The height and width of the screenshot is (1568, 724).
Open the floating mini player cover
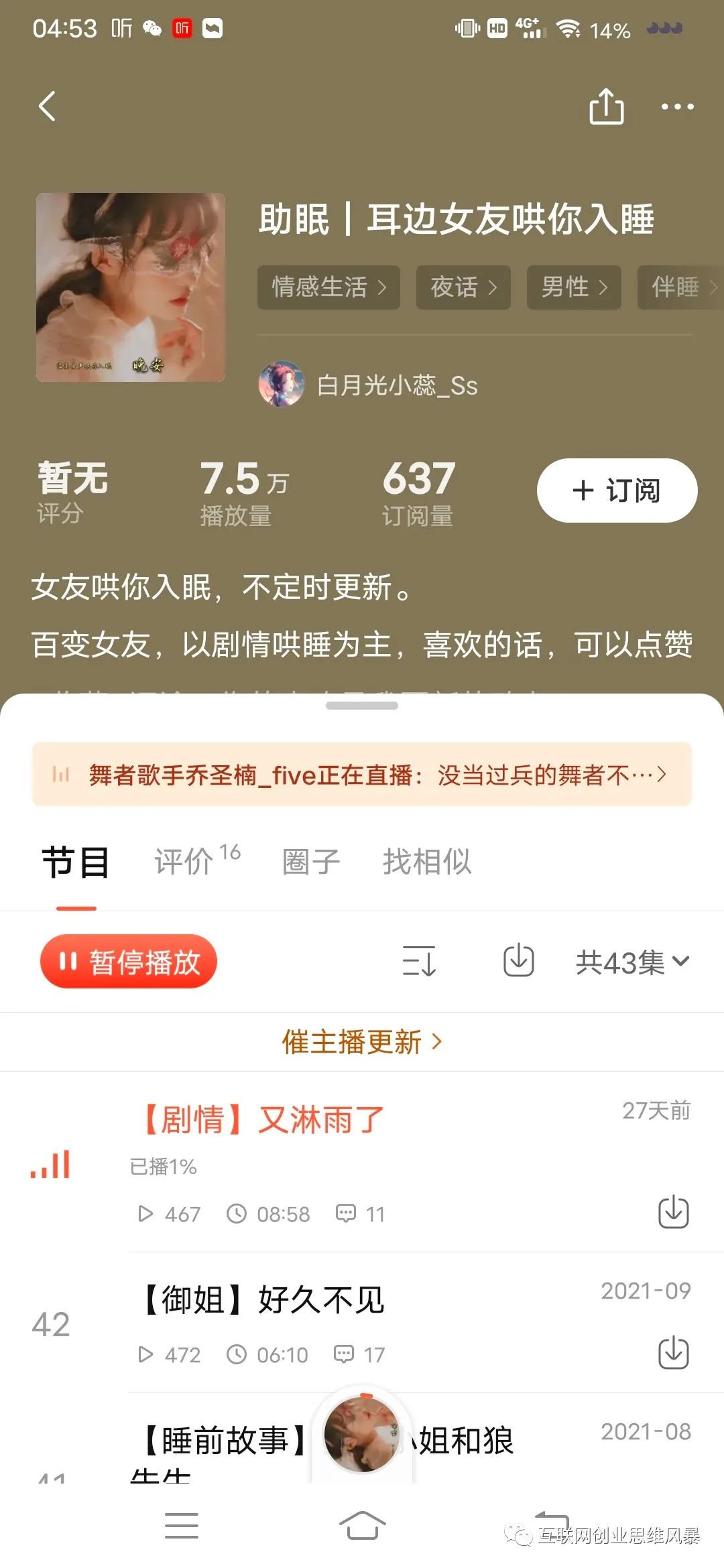tap(362, 1434)
